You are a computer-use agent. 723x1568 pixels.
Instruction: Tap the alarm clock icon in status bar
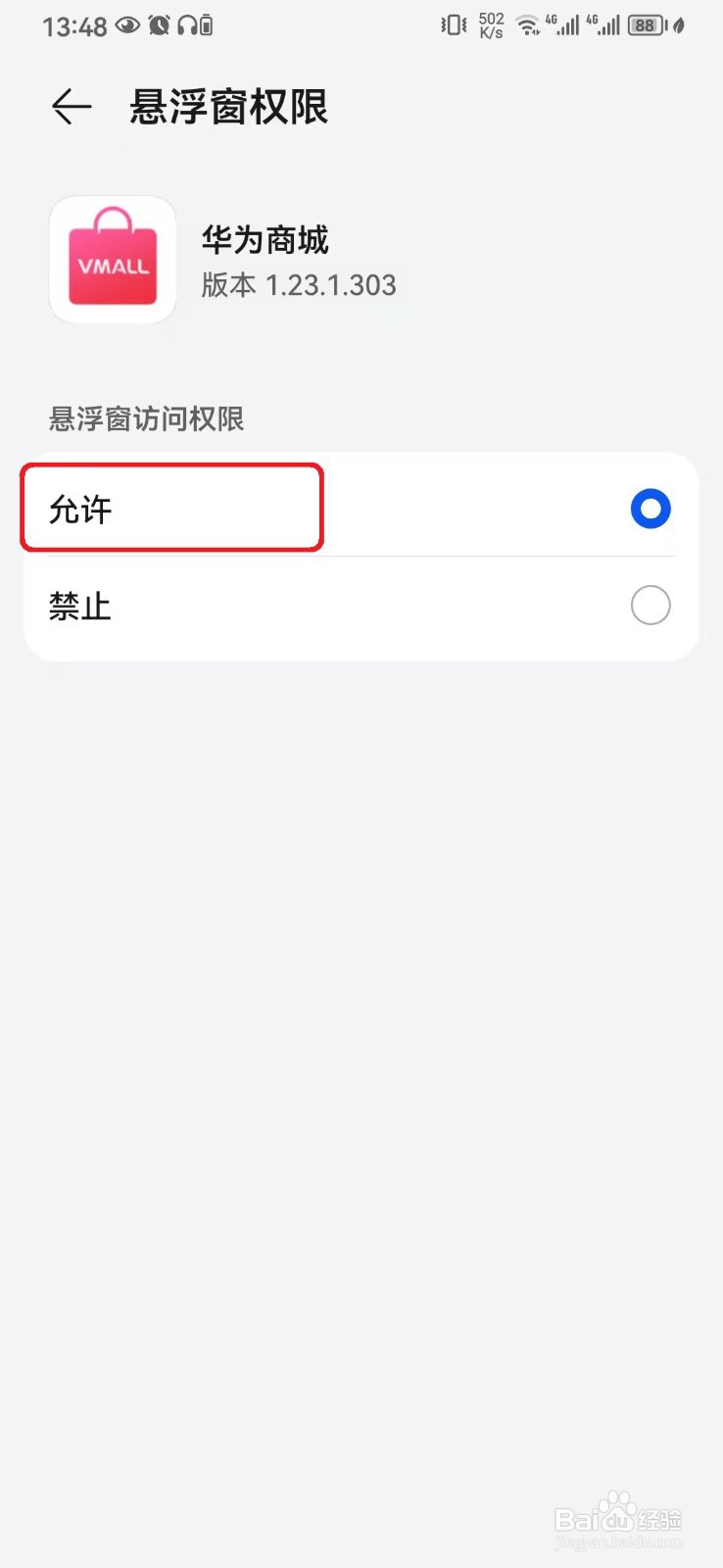[x=161, y=25]
